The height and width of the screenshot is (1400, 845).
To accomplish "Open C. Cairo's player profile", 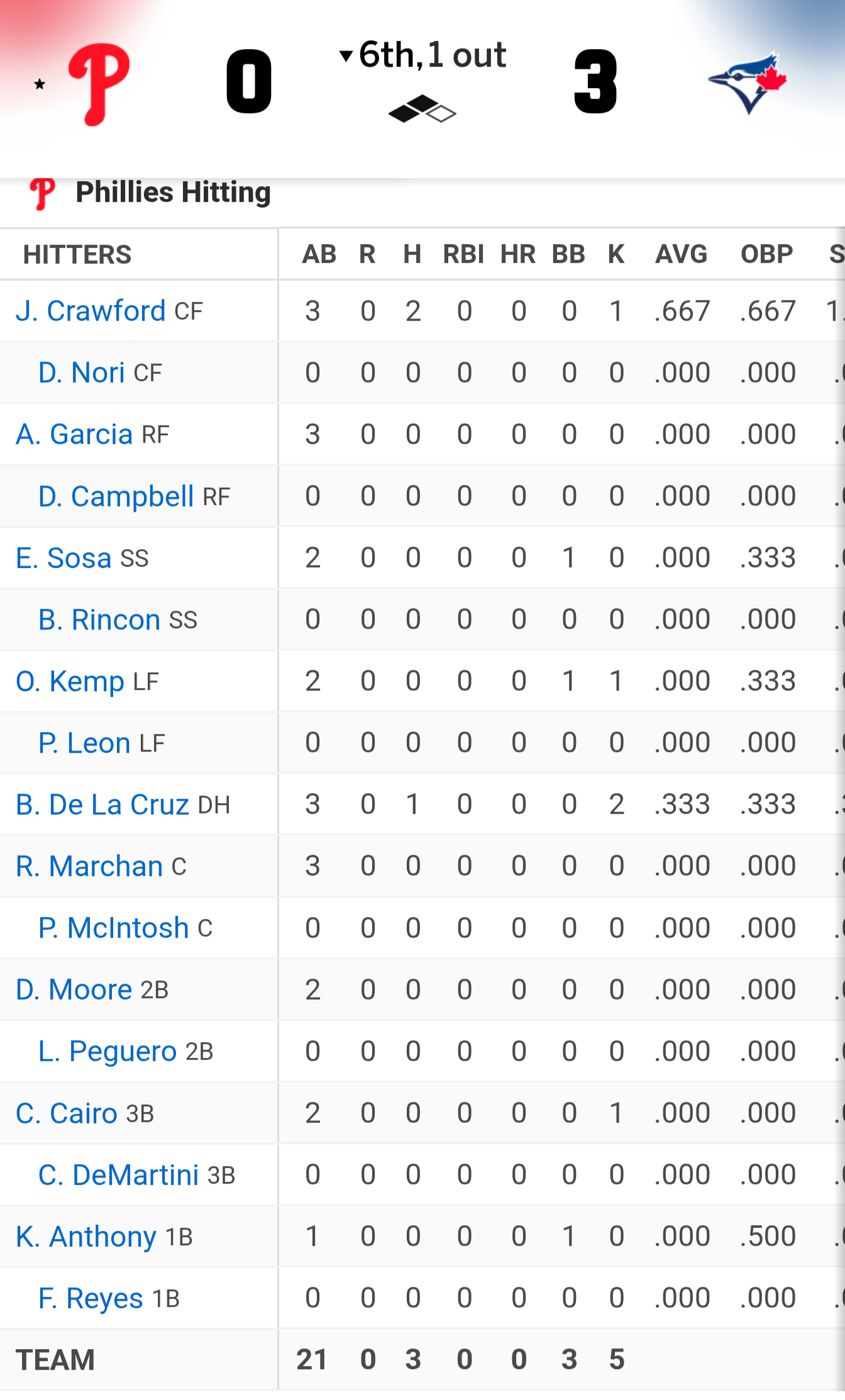I will tap(66, 1113).
